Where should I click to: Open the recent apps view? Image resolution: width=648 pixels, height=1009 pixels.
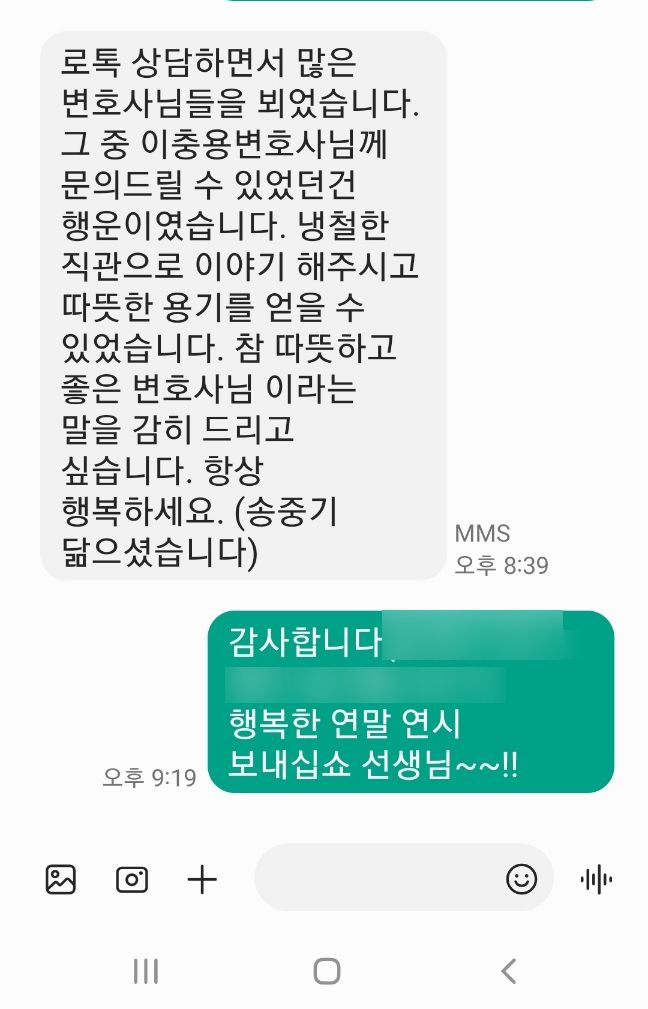click(146, 970)
